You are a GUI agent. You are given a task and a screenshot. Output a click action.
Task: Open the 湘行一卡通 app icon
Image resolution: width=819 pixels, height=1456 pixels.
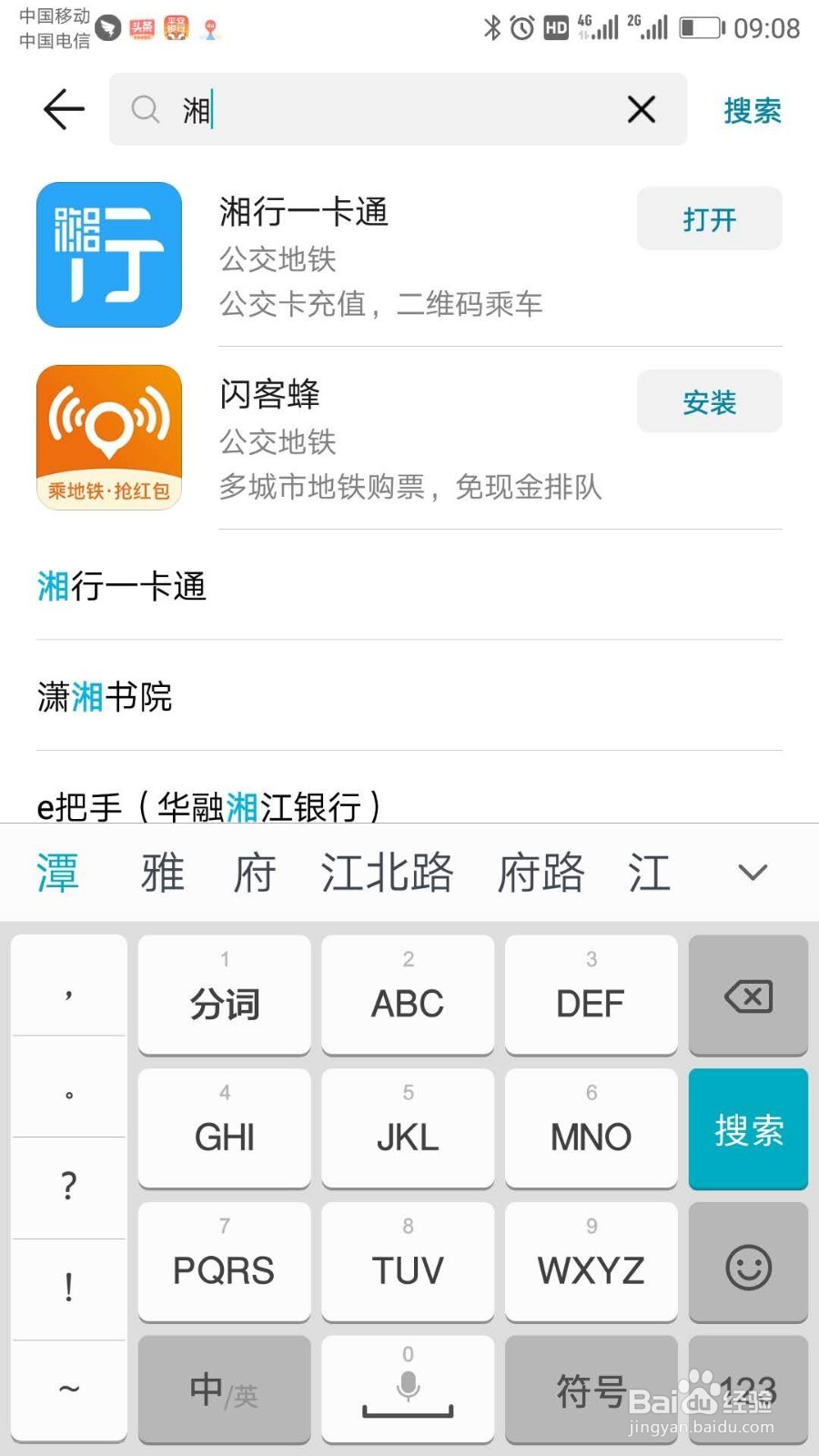[x=108, y=256]
